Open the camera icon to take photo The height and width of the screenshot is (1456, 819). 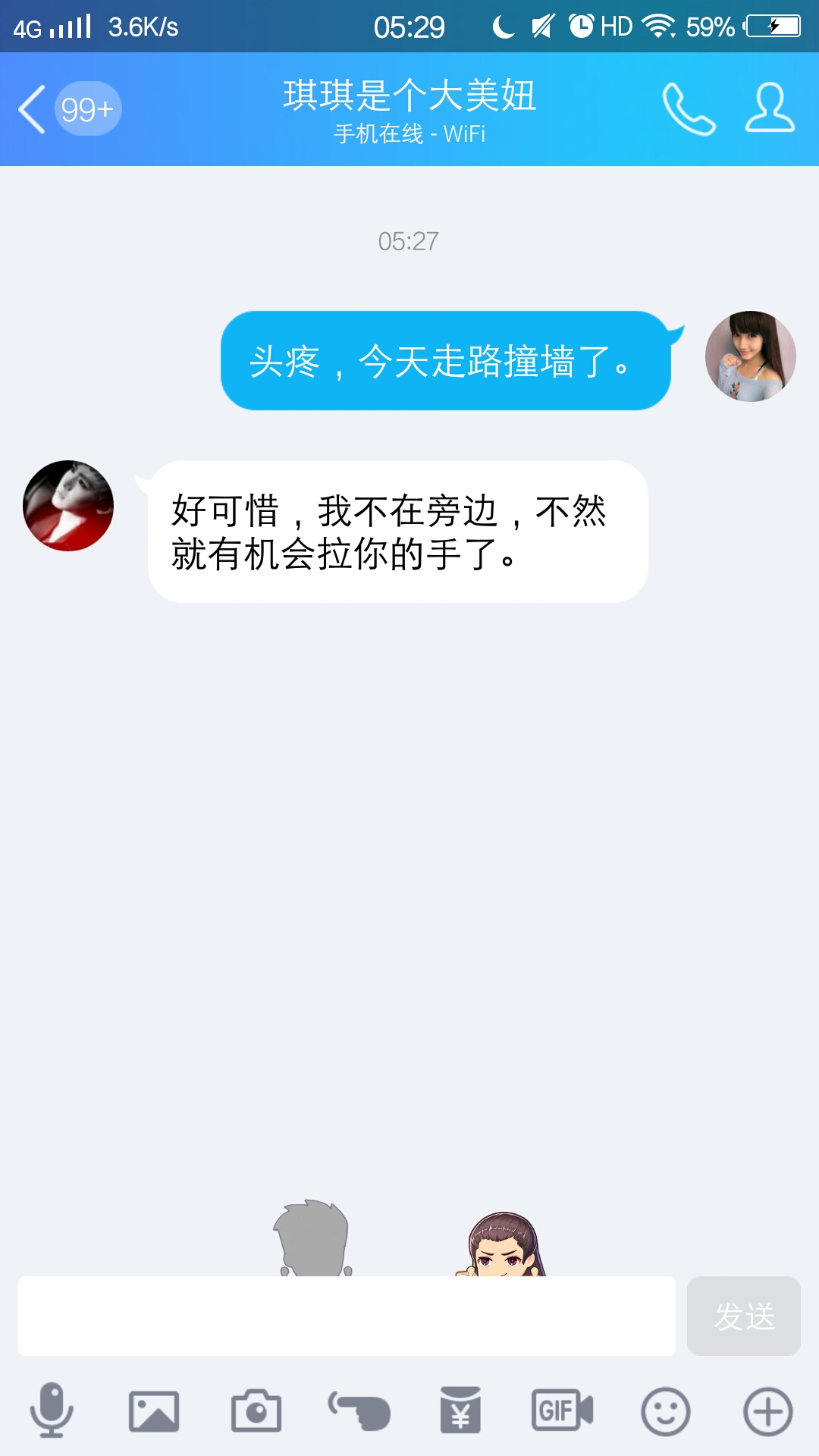pyautogui.click(x=254, y=1408)
